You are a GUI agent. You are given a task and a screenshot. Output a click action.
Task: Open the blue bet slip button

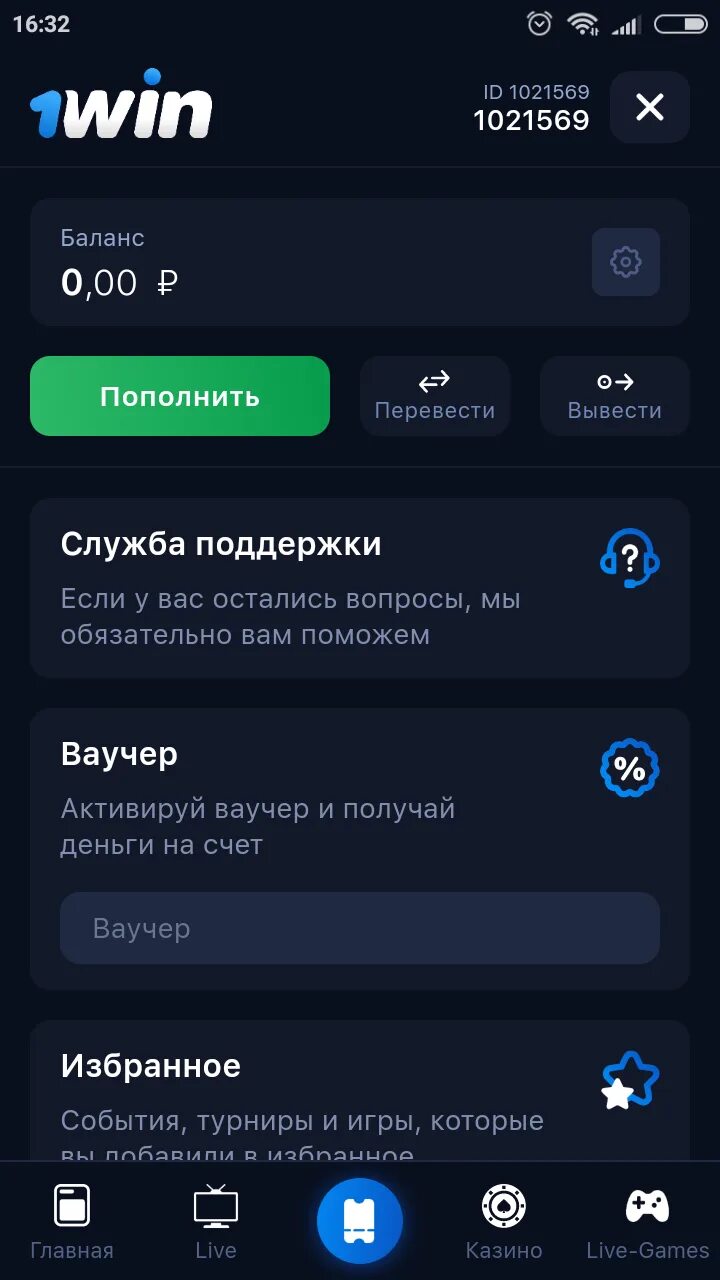(360, 1221)
